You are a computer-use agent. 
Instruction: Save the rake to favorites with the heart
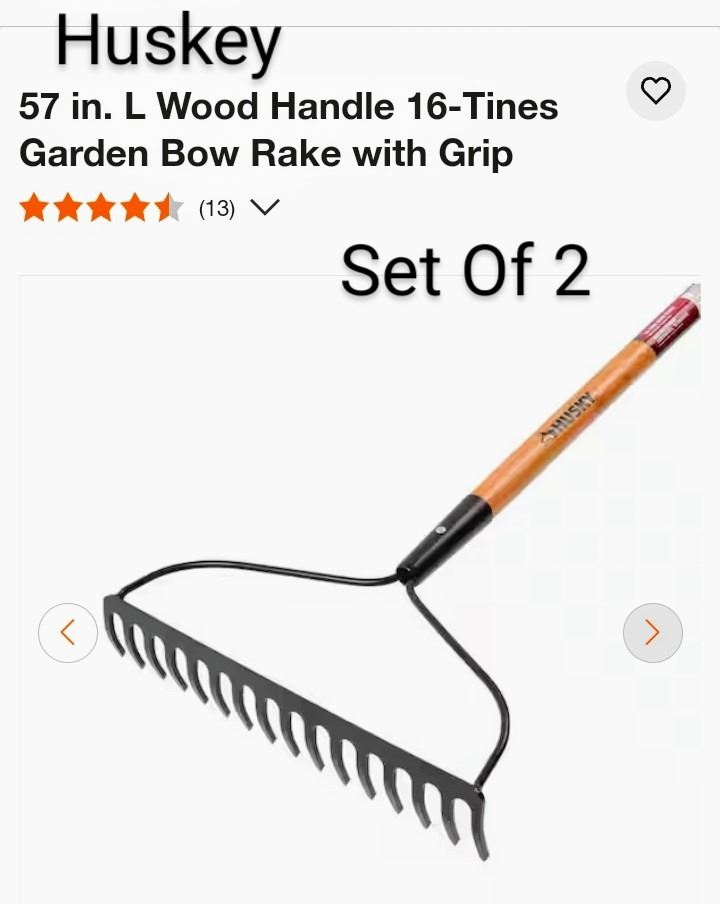(x=655, y=92)
